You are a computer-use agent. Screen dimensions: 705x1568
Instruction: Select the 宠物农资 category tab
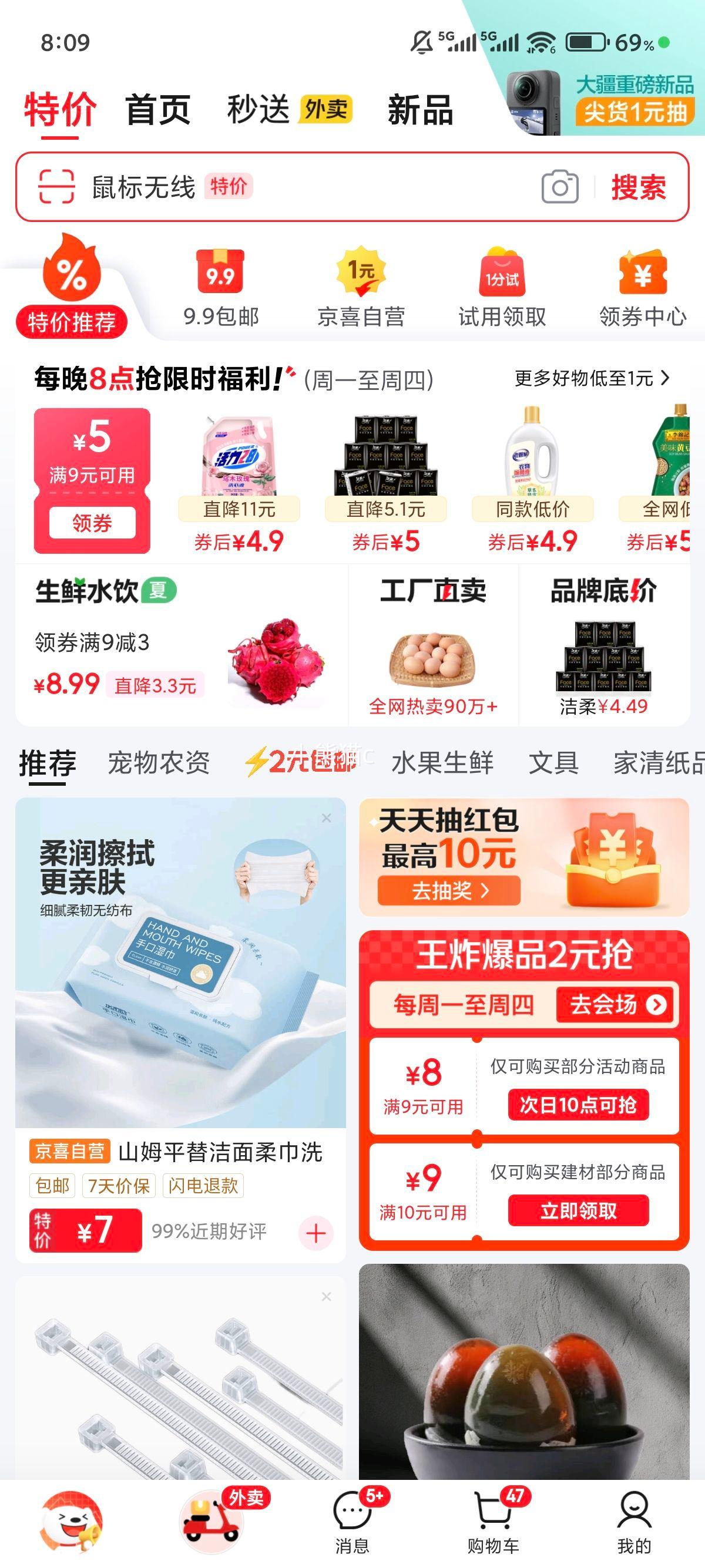click(158, 763)
